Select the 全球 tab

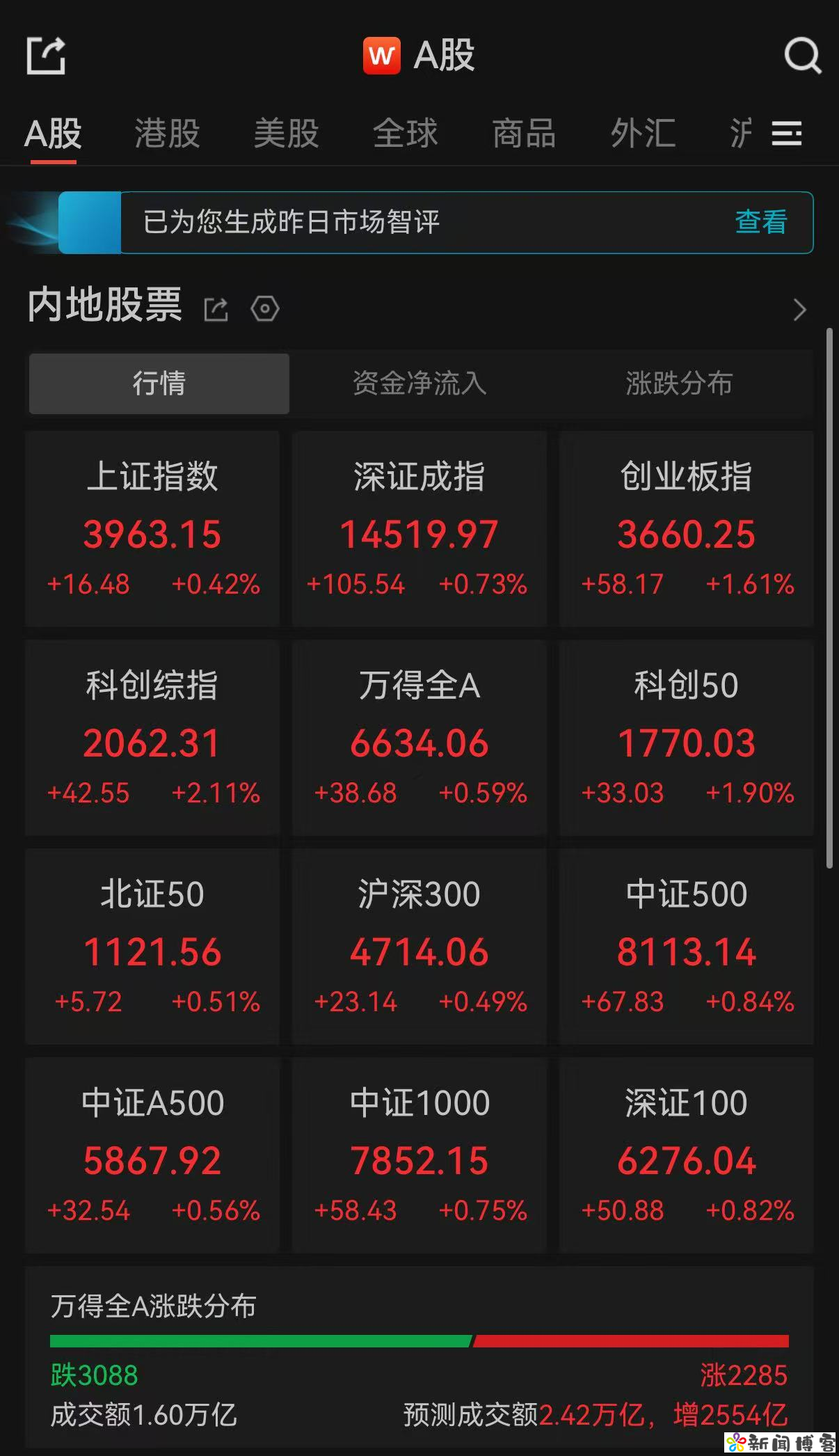pos(406,133)
